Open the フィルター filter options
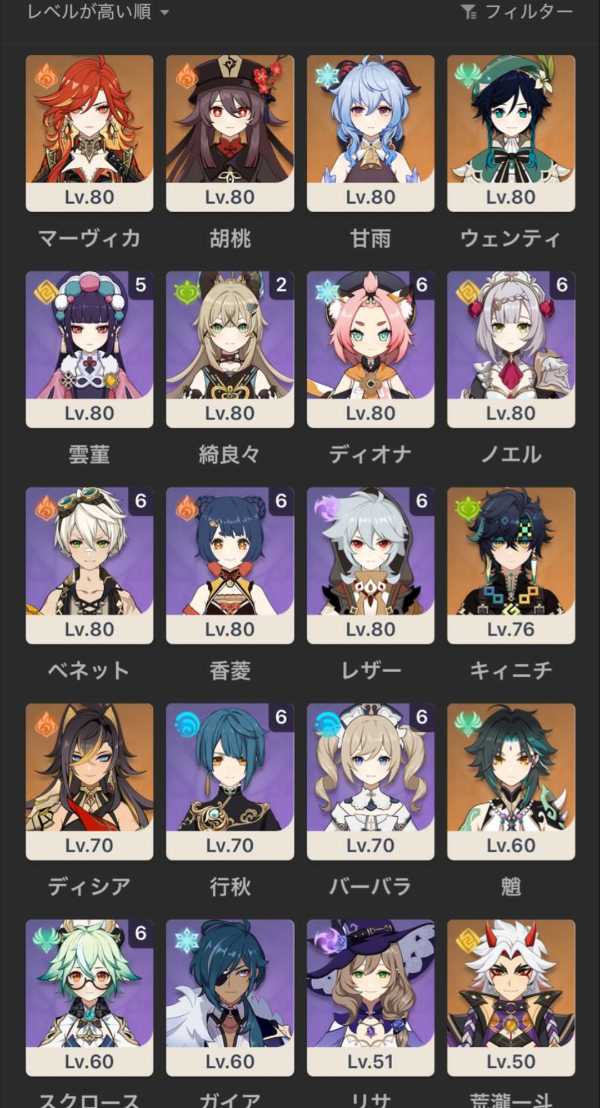Image resolution: width=600 pixels, height=1108 pixels. point(517,12)
